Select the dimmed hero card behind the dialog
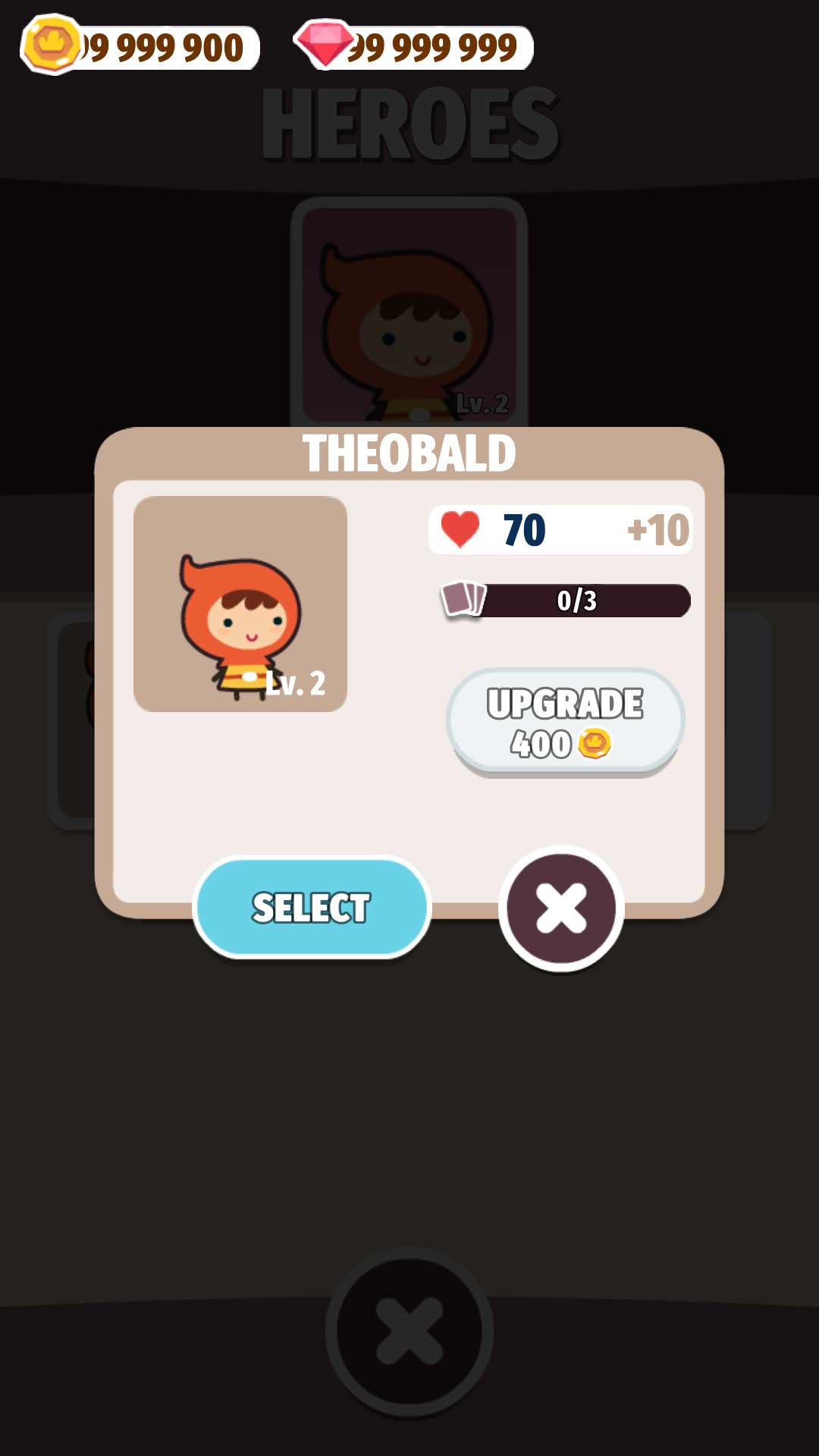 coord(409,311)
